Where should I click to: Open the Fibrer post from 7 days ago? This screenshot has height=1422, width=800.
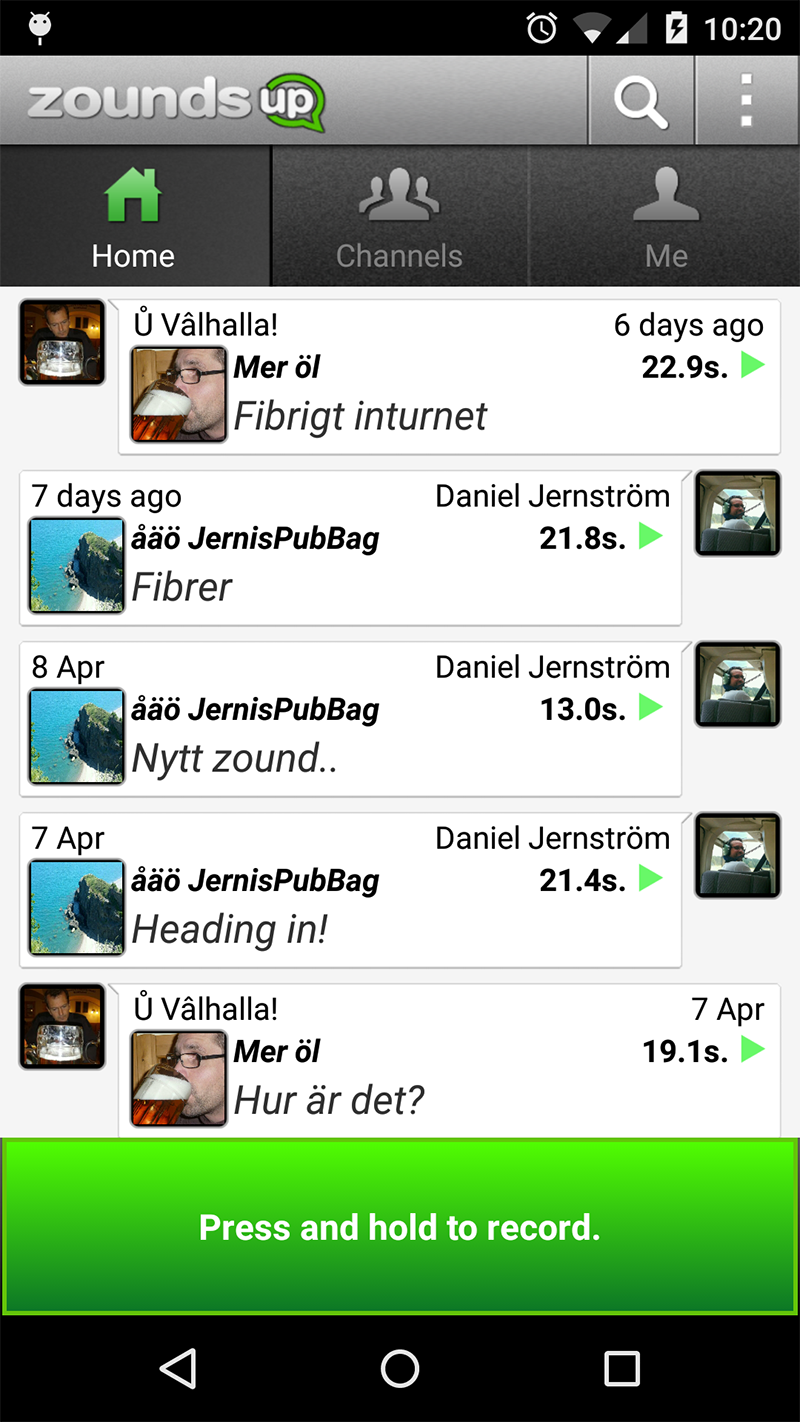(x=300, y=588)
